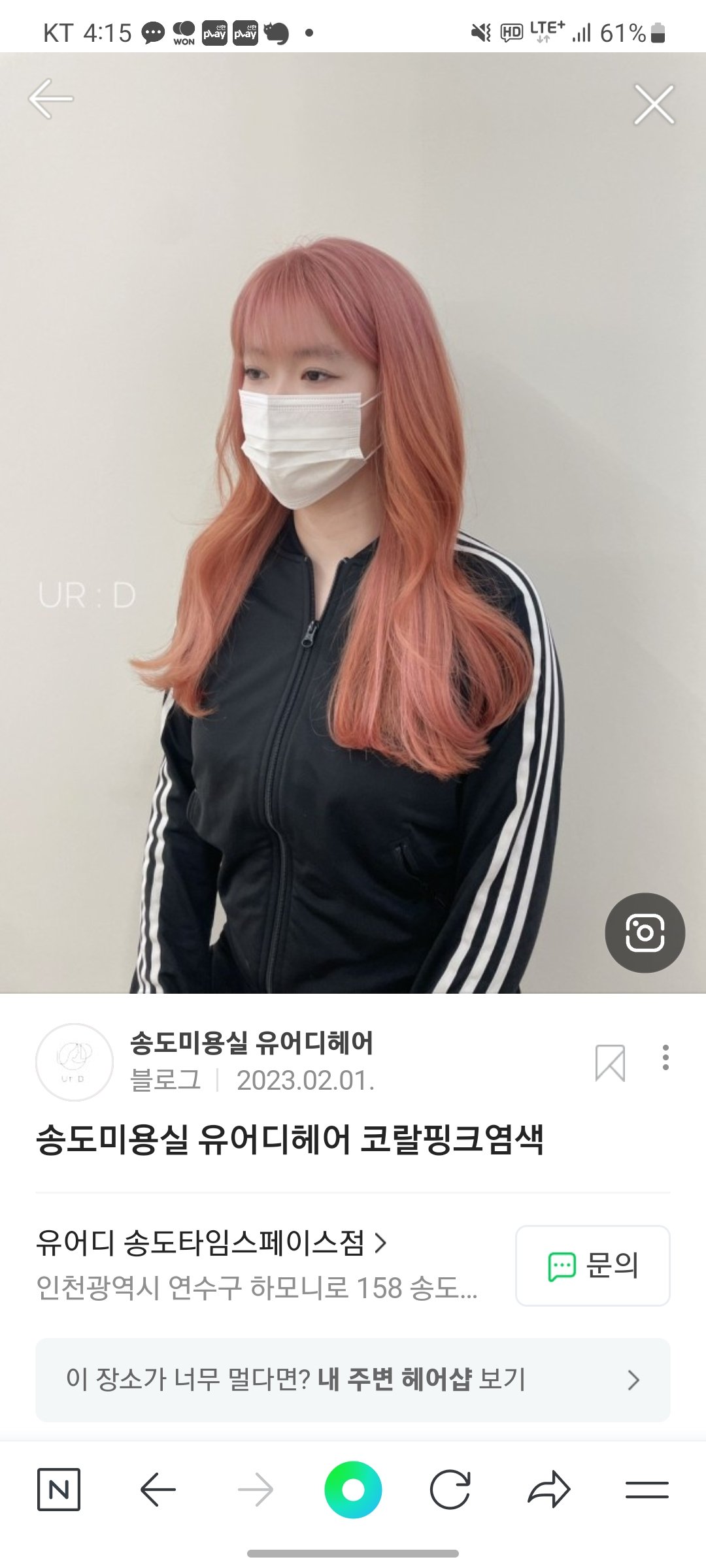Tap the 문의 inquiry button
Image resolution: width=706 pixels, height=1568 pixels.
click(x=593, y=1266)
